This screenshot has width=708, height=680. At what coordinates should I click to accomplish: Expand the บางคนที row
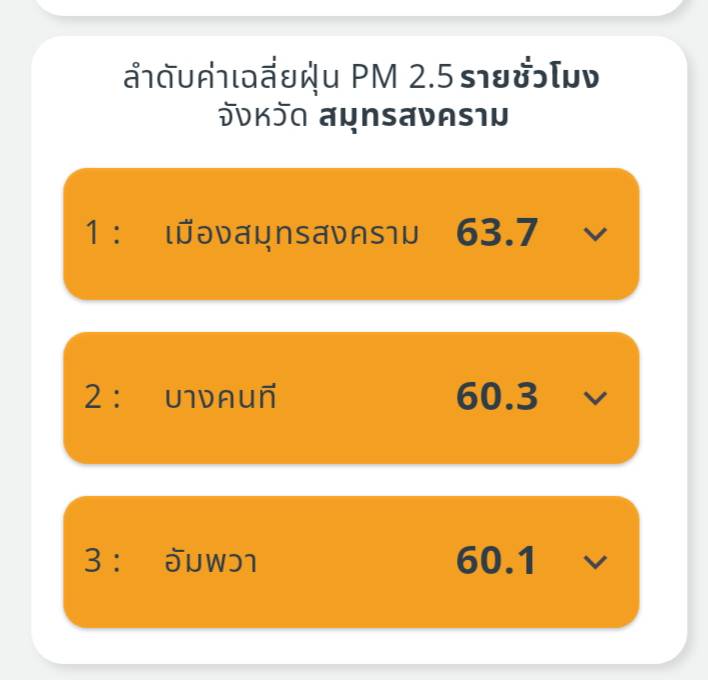click(x=595, y=398)
